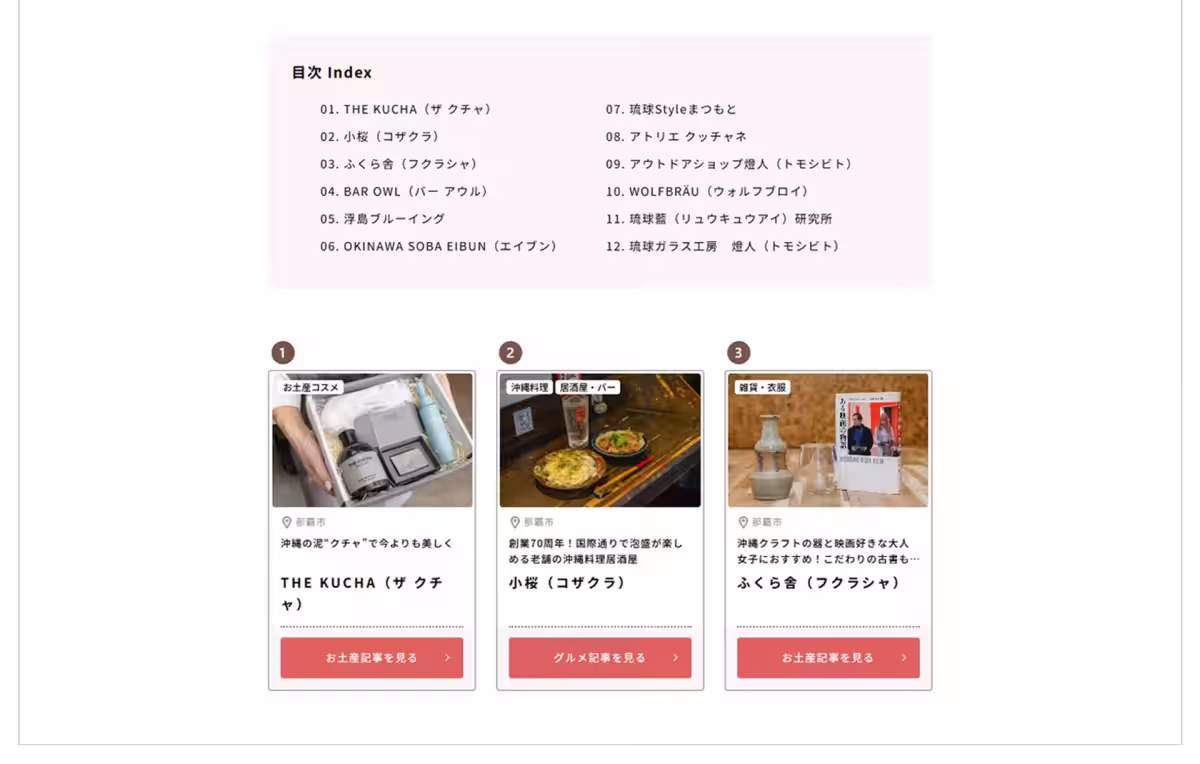Jump to index entry 11 琉球藍研究所
The width and height of the screenshot is (1200, 764).
[718, 219]
